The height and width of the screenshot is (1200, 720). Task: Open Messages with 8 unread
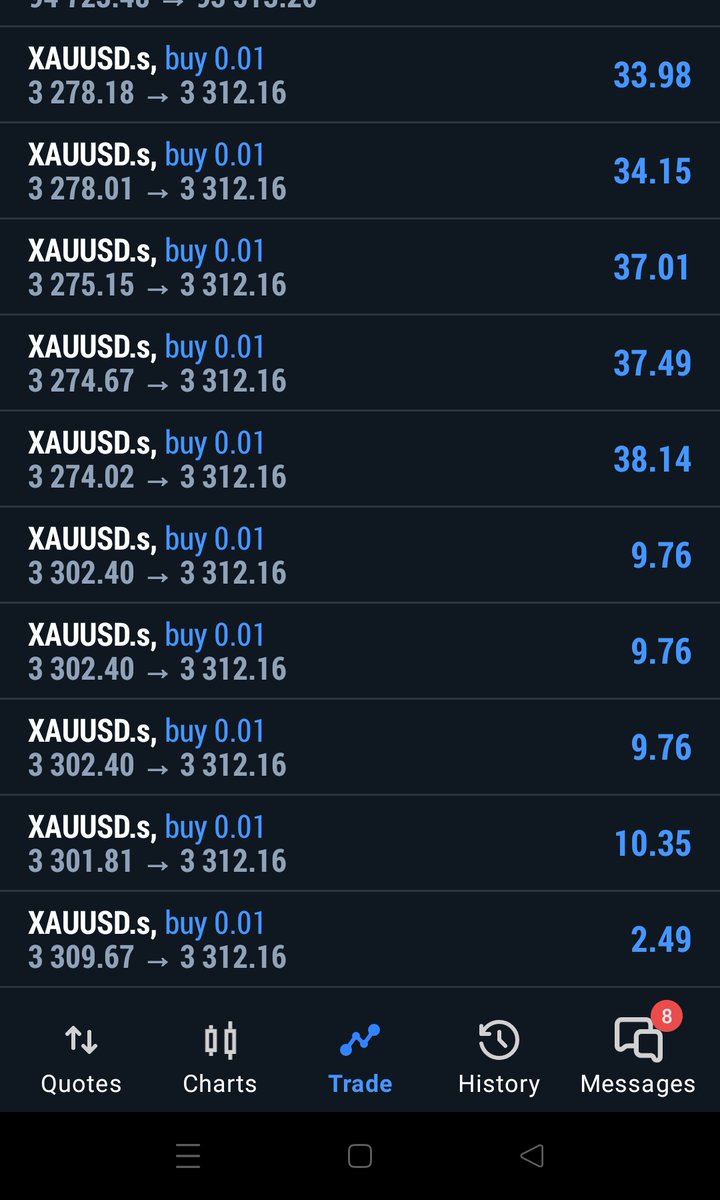click(638, 1058)
